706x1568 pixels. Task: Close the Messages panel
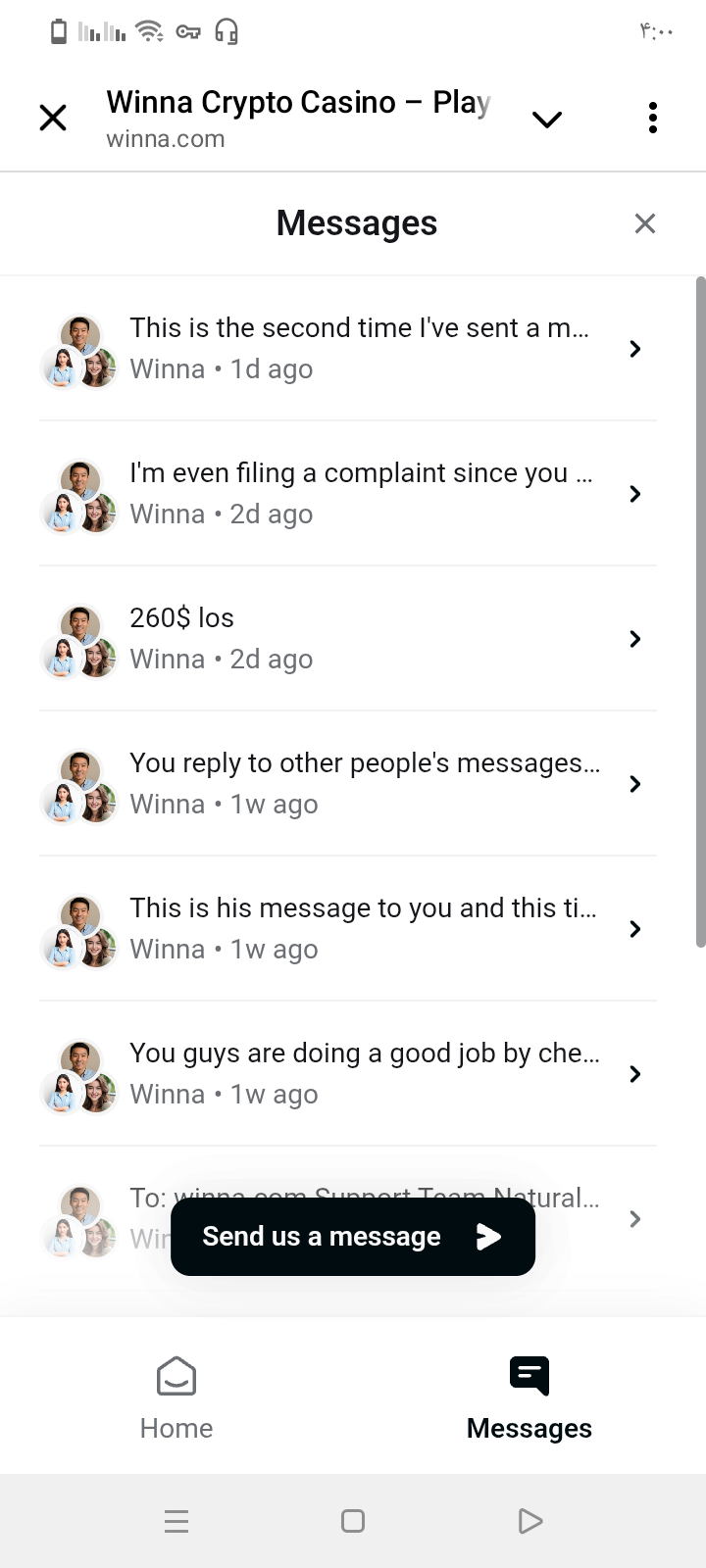point(644,223)
